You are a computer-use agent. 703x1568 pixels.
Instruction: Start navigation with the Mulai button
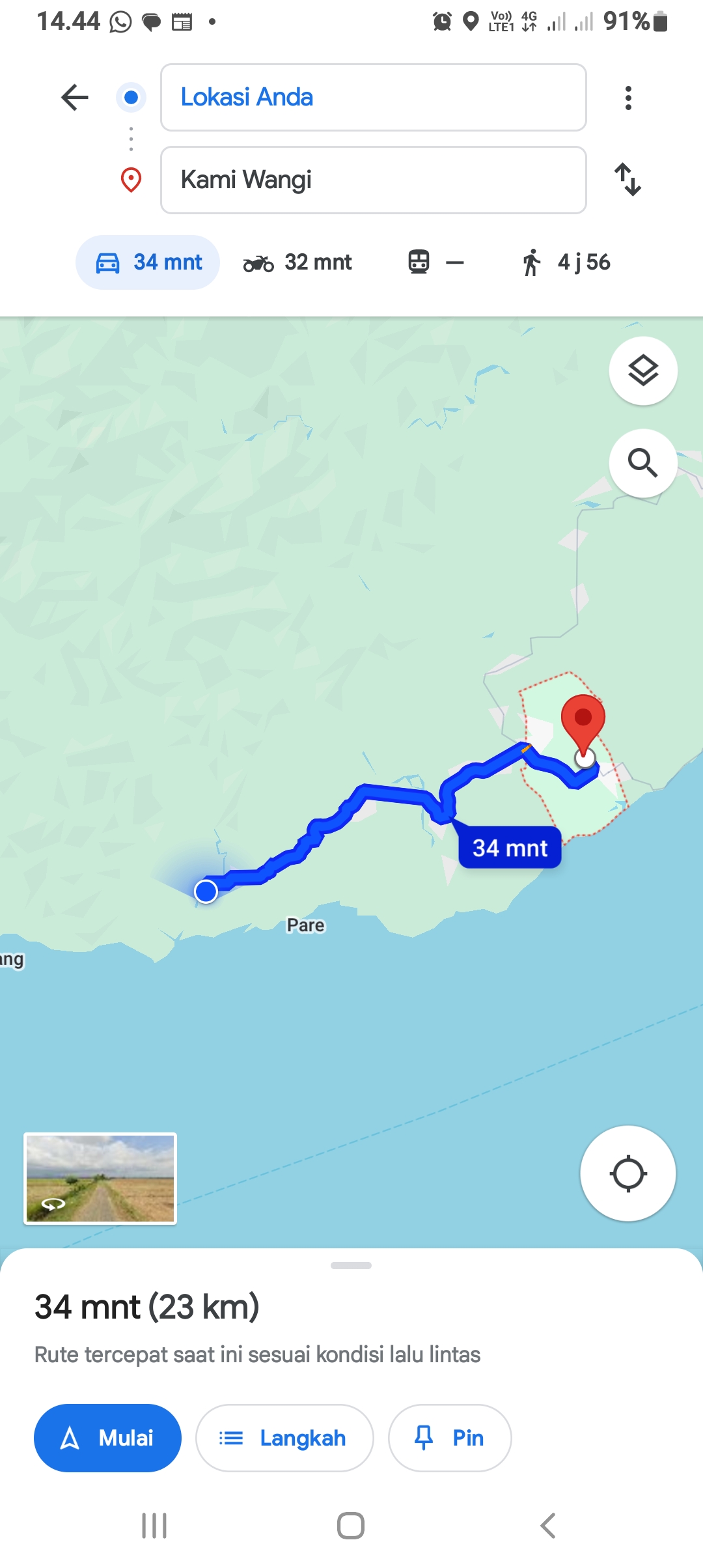pos(107,1438)
